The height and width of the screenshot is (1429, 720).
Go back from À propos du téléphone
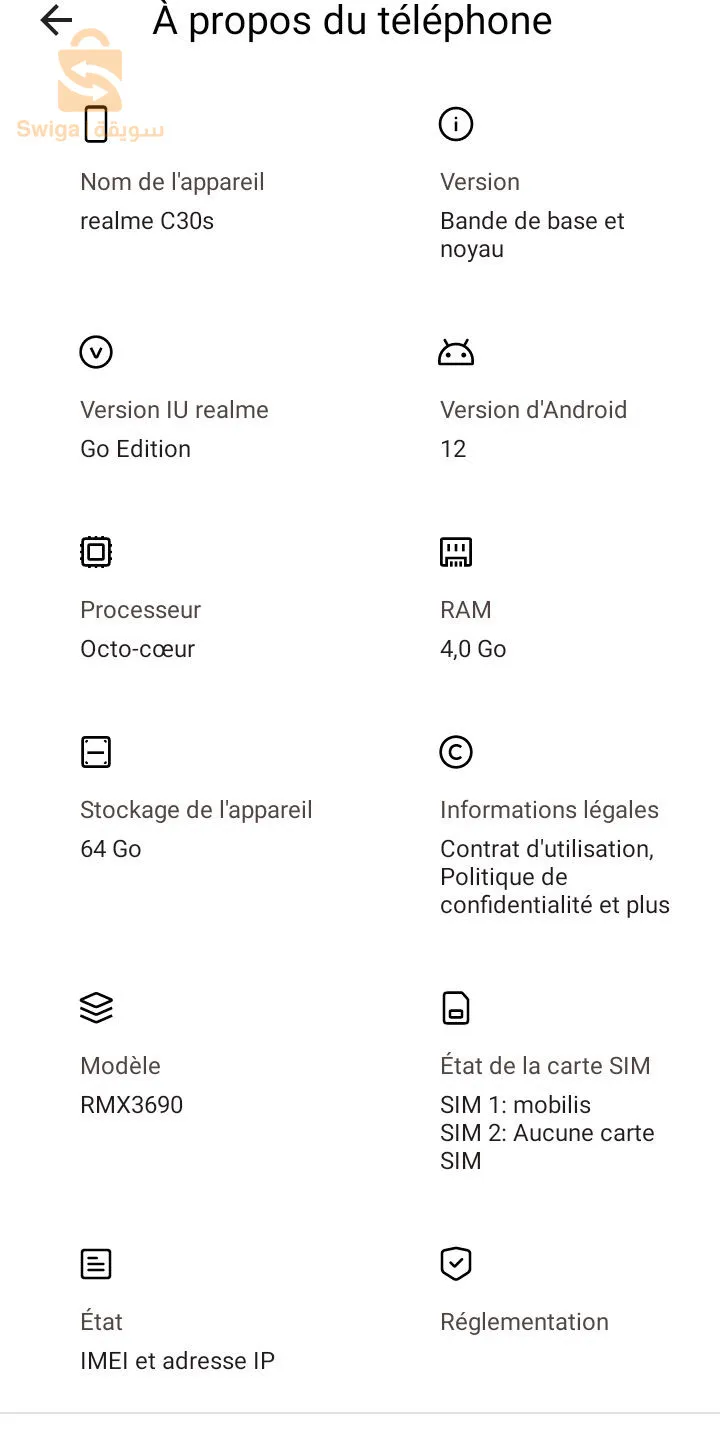tap(57, 20)
